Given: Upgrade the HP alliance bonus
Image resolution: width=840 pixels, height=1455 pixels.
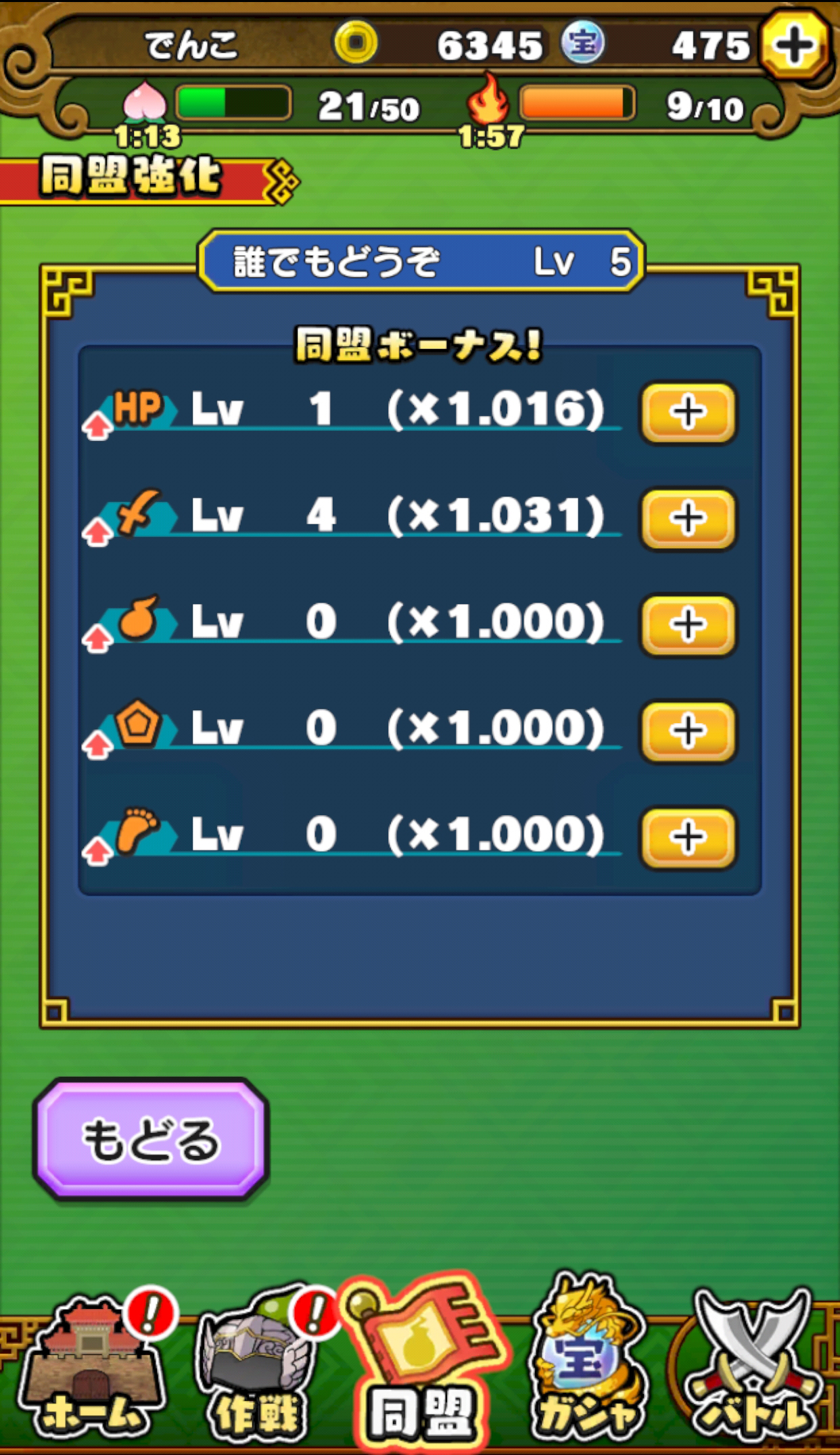Looking at the screenshot, I should pyautogui.click(x=688, y=412).
